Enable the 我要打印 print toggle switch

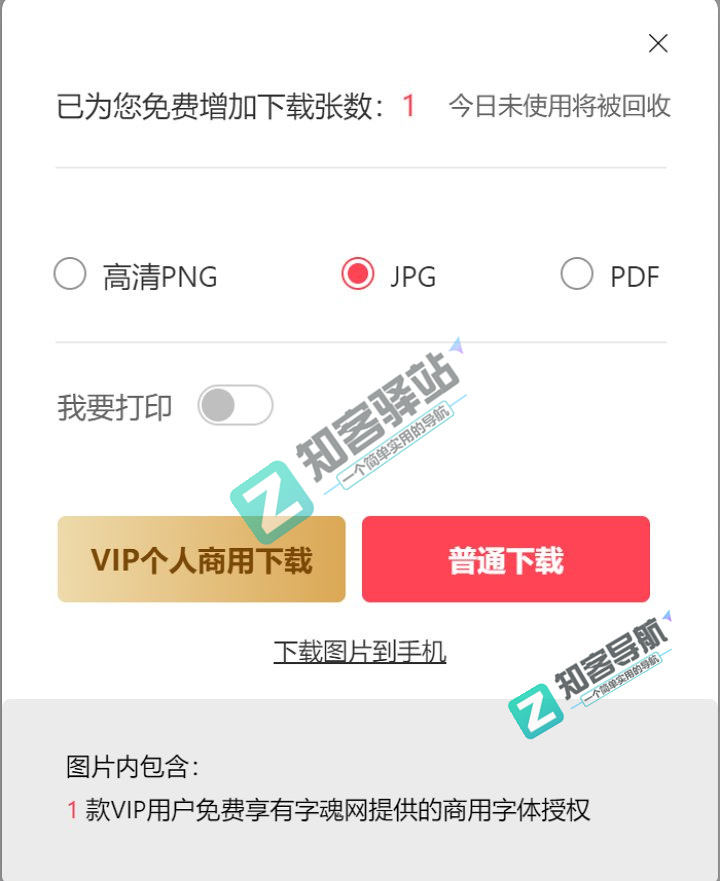(235, 405)
